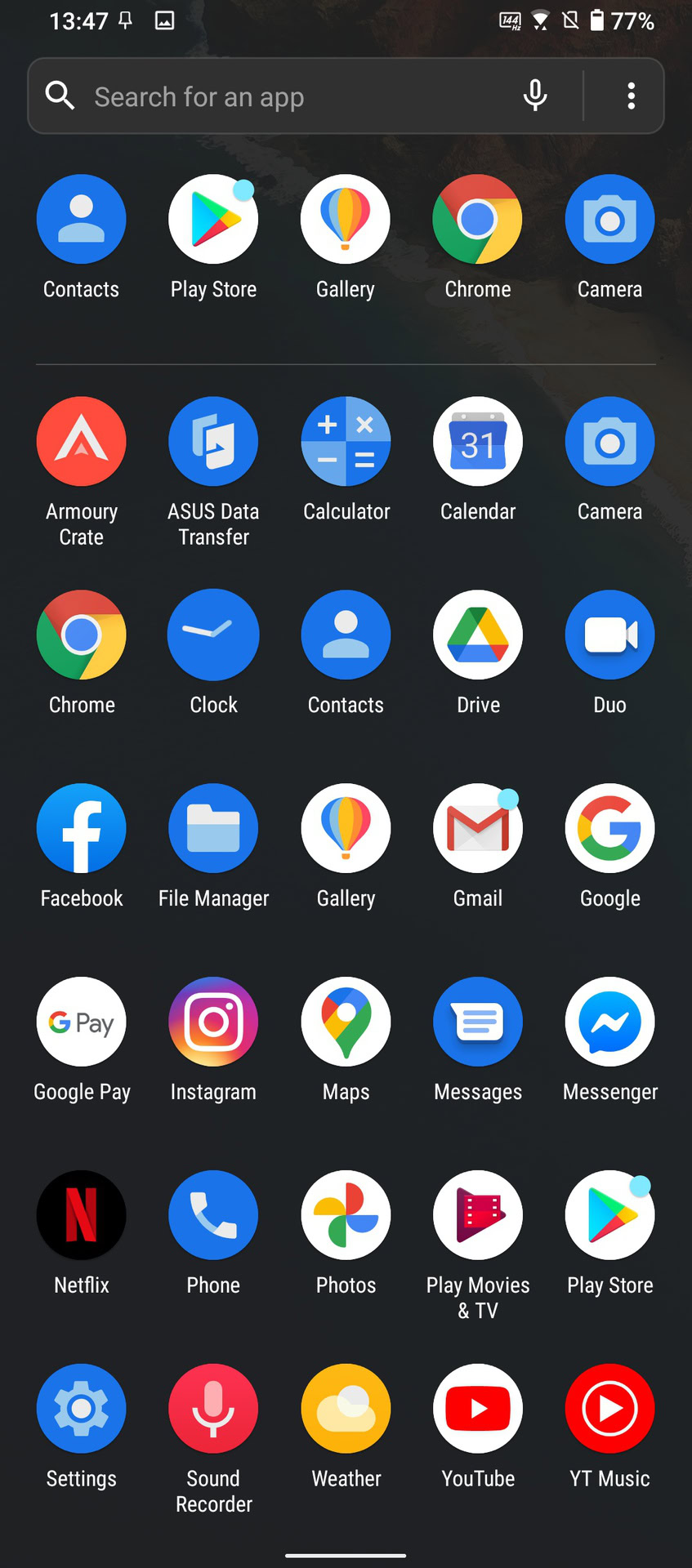
Task: Open the Calculator app
Action: click(346, 442)
